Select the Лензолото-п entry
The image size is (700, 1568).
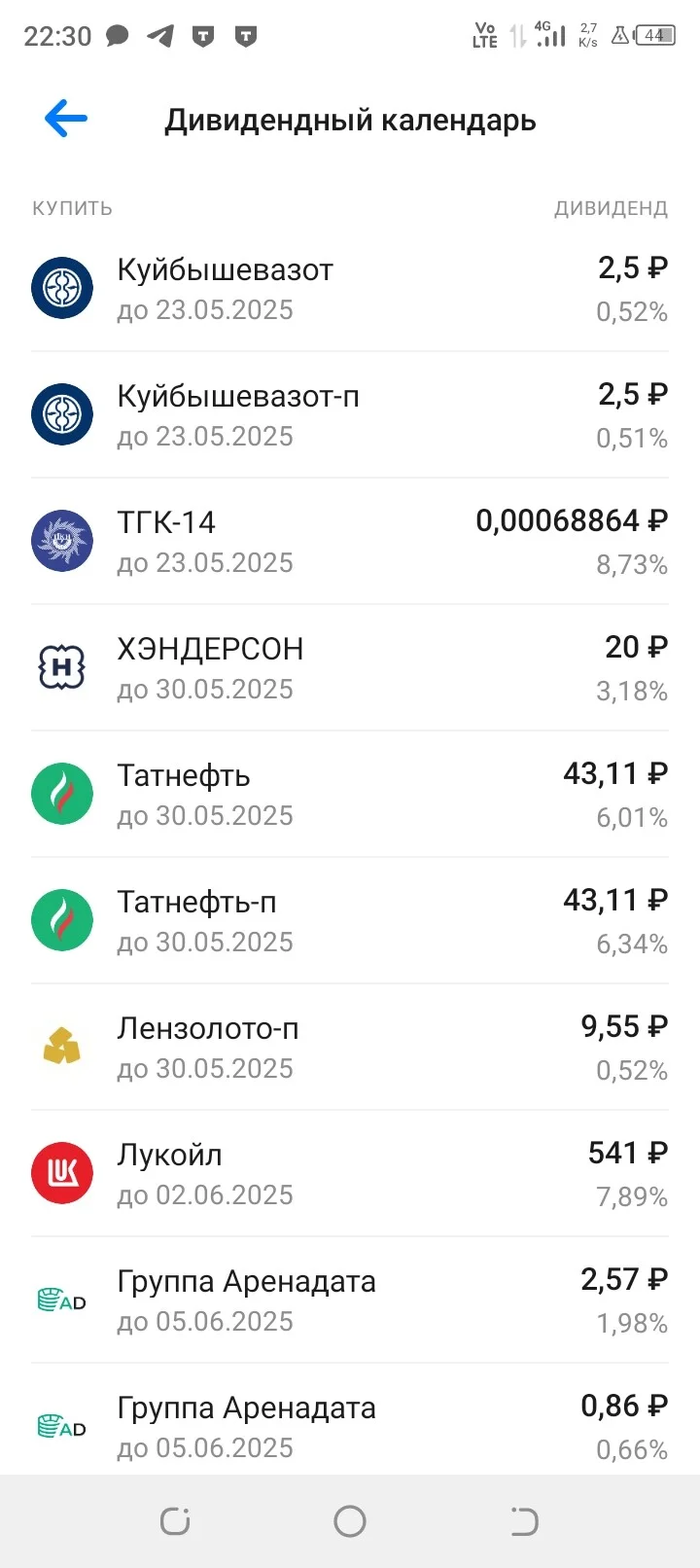coord(350,1048)
